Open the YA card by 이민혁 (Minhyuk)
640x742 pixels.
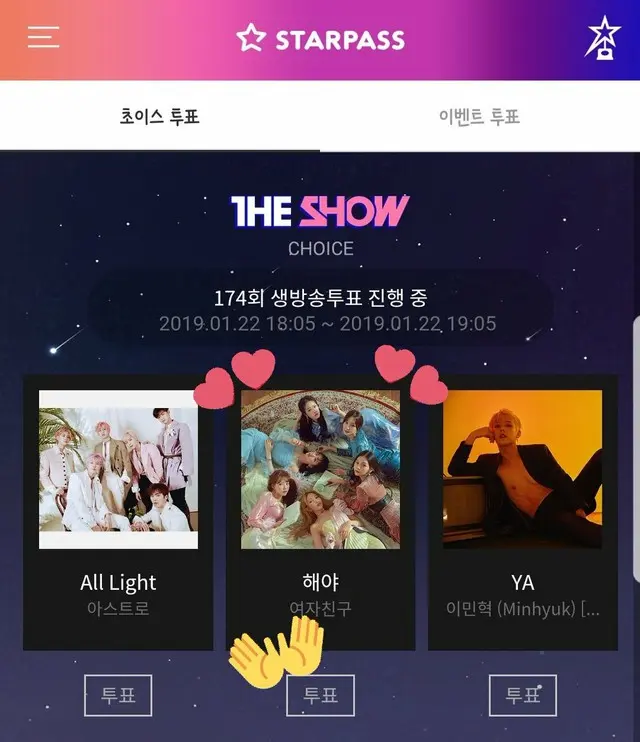(523, 511)
